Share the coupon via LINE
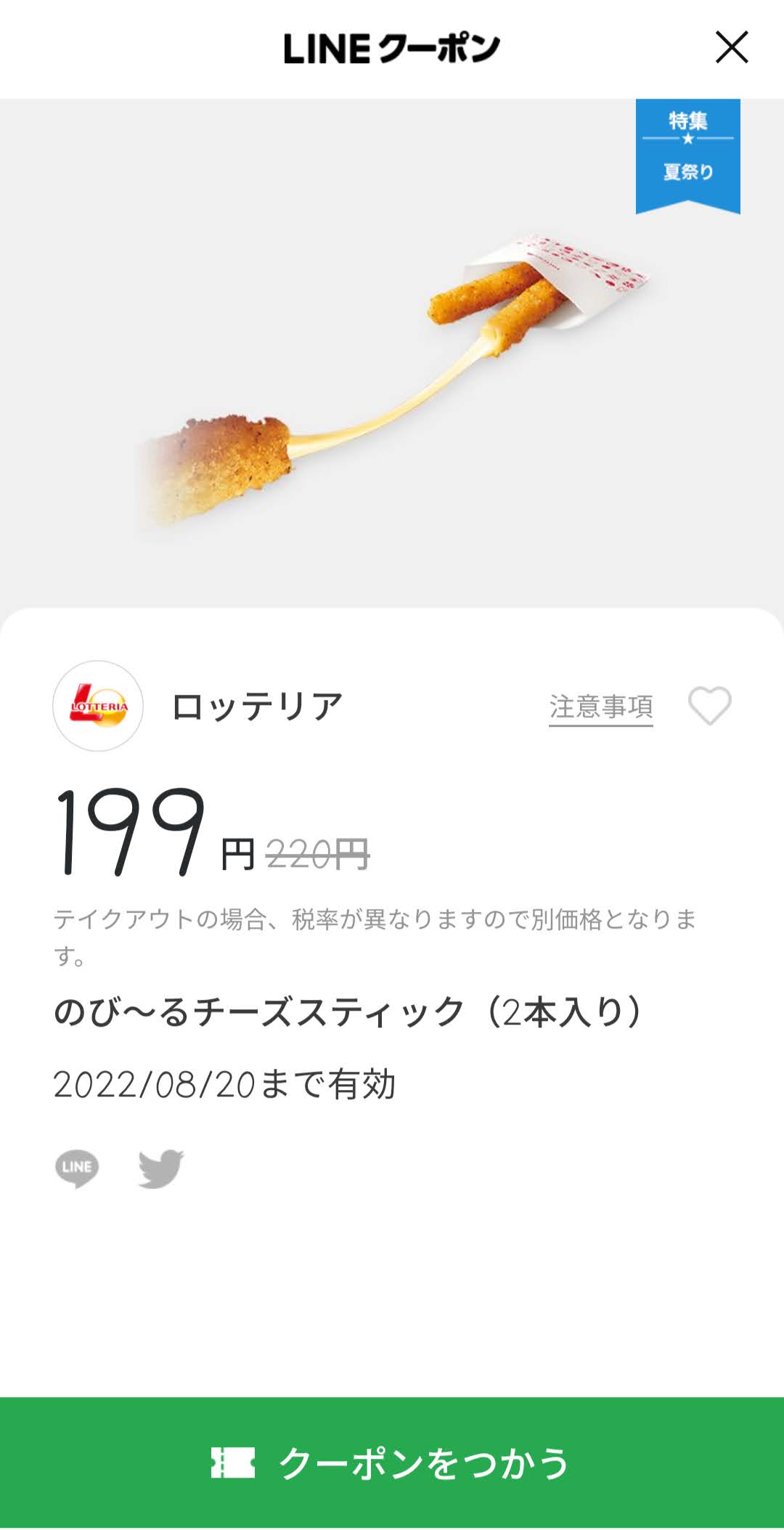The width and height of the screenshot is (784, 1530). point(77,1168)
